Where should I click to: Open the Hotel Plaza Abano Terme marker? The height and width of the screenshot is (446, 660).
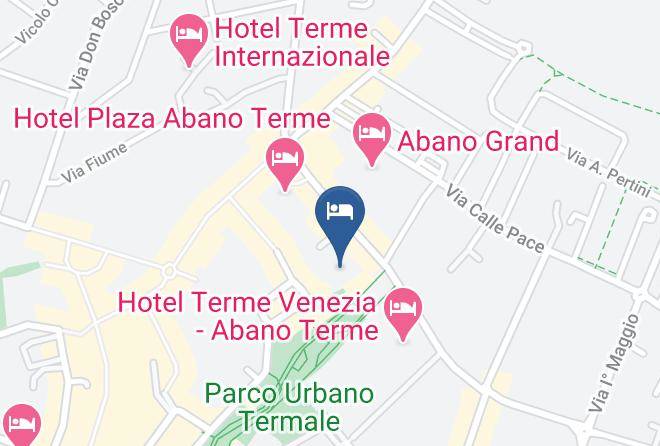pos(285,165)
